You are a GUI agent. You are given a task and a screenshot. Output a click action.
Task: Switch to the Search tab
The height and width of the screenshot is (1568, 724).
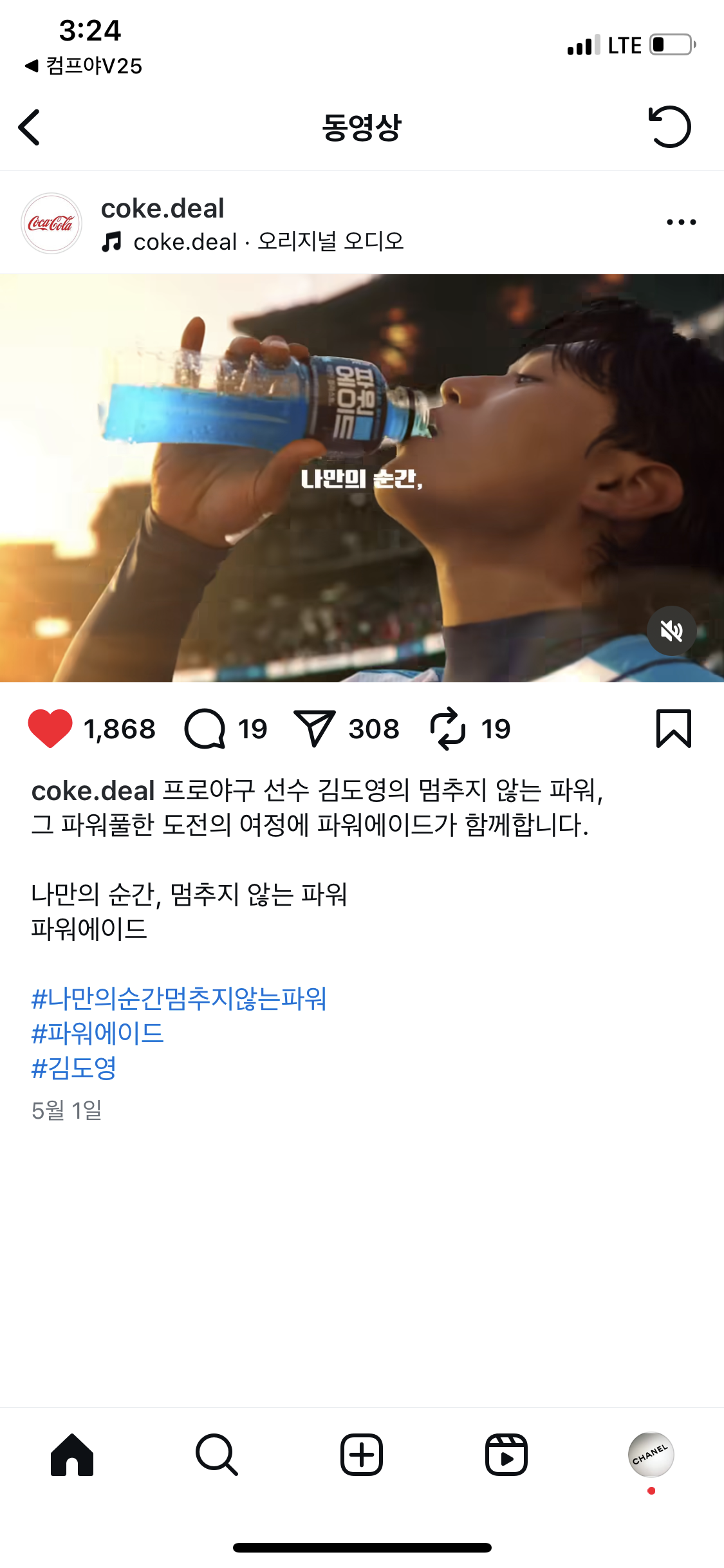pyautogui.click(x=217, y=1455)
